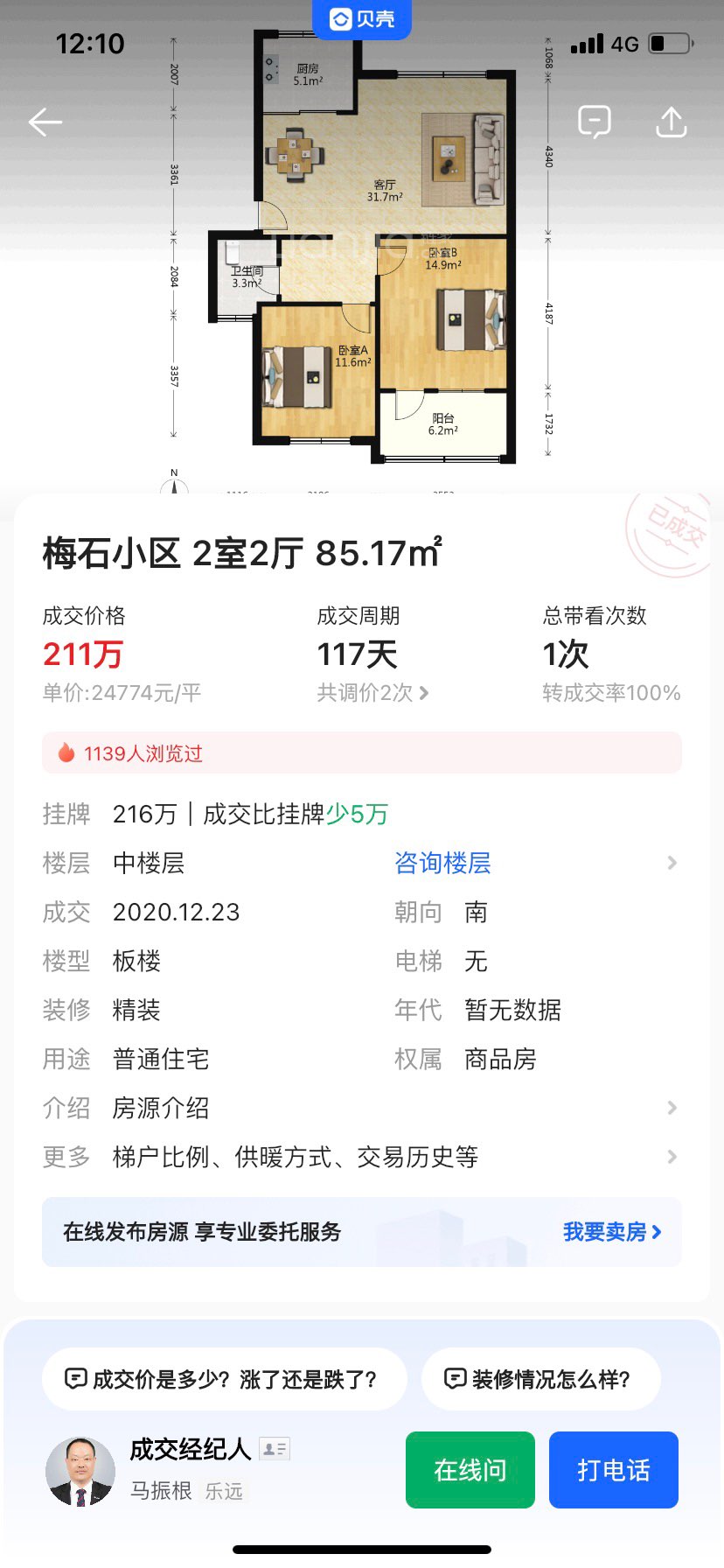Ask 装修情况怎么样?

coord(540,1379)
